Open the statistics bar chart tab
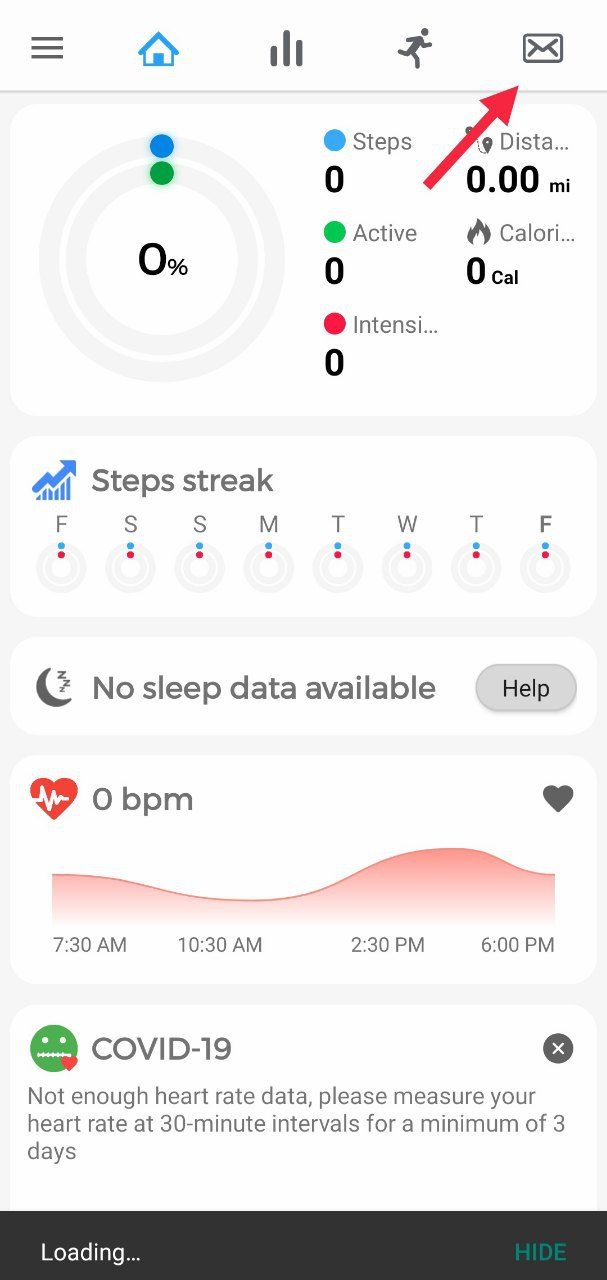The width and height of the screenshot is (607, 1280). pos(286,48)
